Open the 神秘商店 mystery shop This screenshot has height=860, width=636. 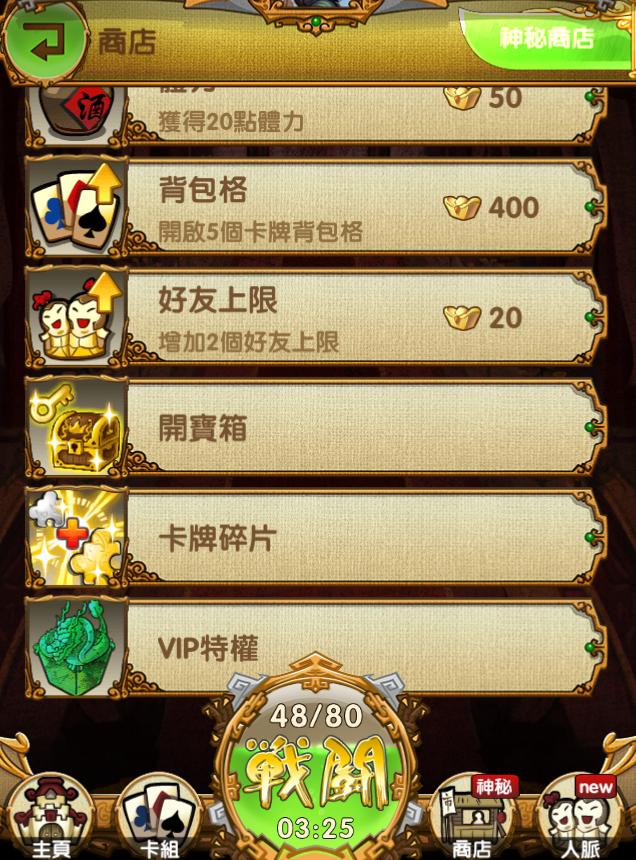pos(547,38)
